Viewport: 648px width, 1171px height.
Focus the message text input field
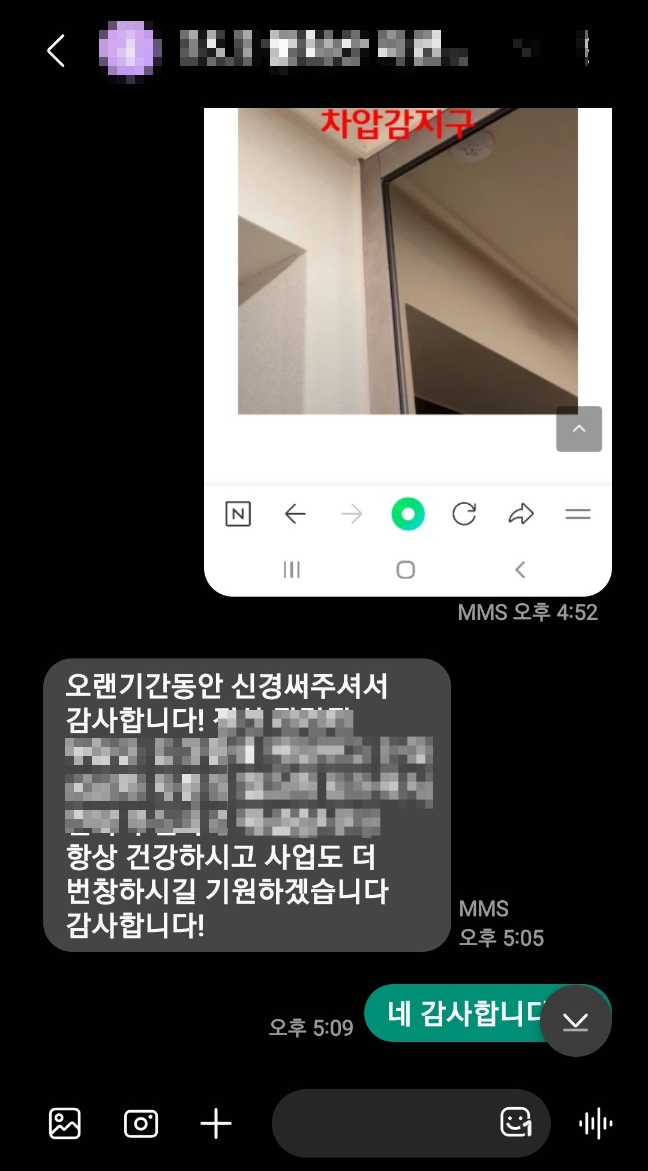[385, 1123]
